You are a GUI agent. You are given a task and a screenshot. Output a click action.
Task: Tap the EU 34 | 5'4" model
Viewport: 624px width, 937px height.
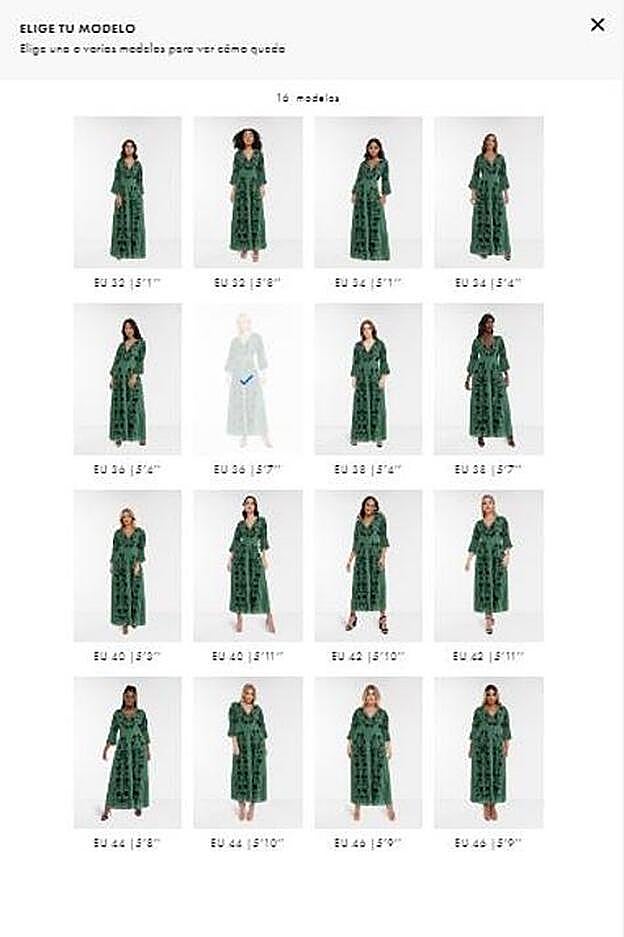pyautogui.click(x=489, y=192)
